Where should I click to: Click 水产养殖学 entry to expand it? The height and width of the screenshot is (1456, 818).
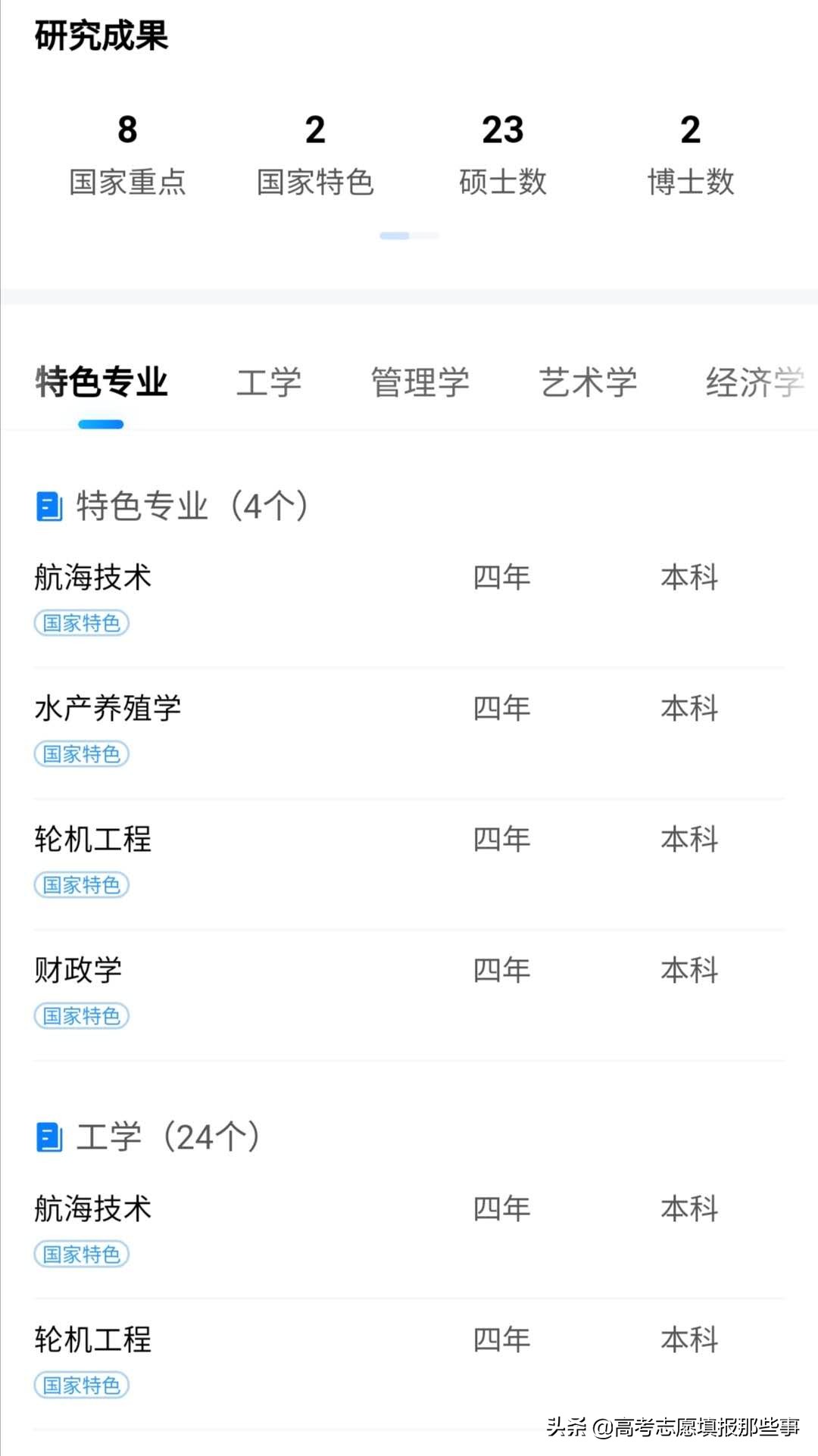tap(108, 708)
